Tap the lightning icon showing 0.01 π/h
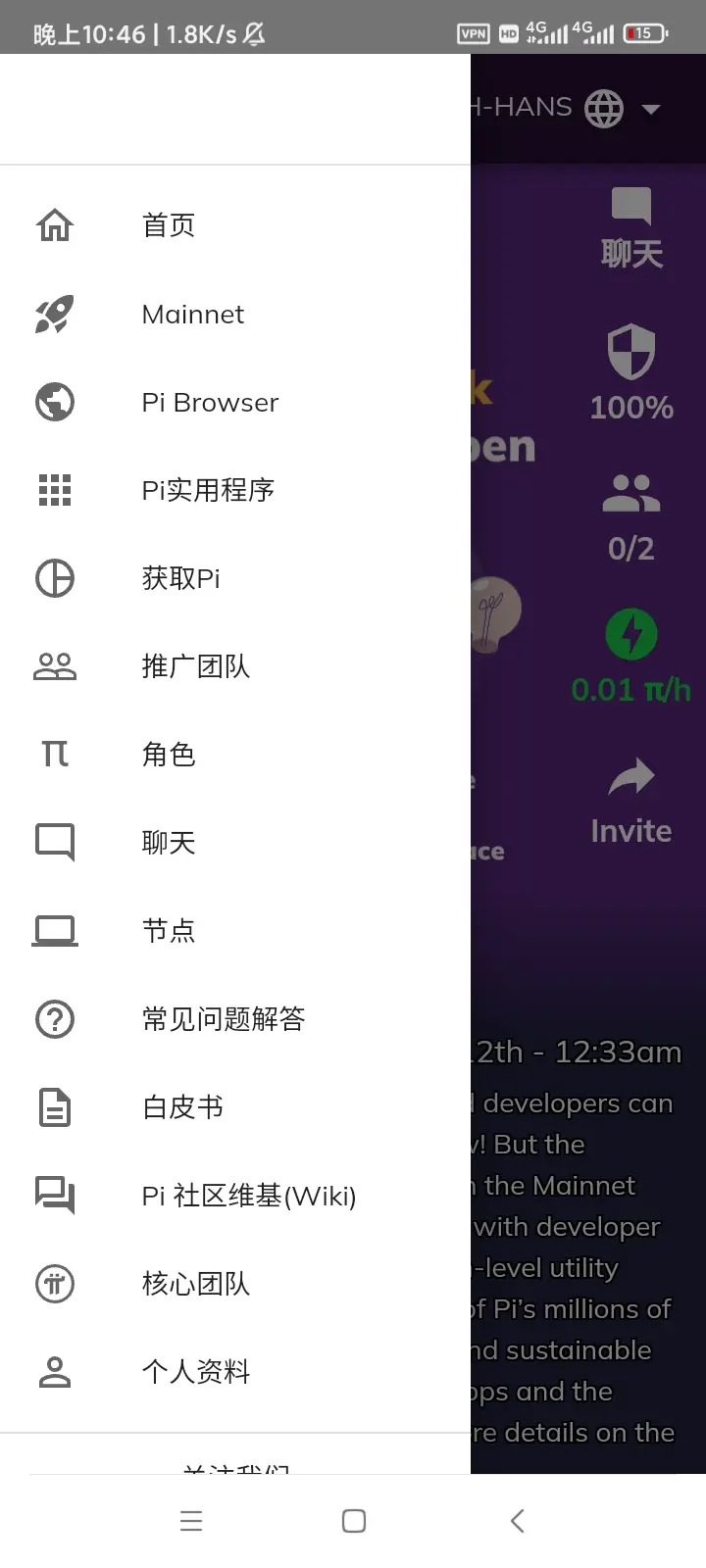Viewport: 706px width, 1568px height. tap(630, 635)
